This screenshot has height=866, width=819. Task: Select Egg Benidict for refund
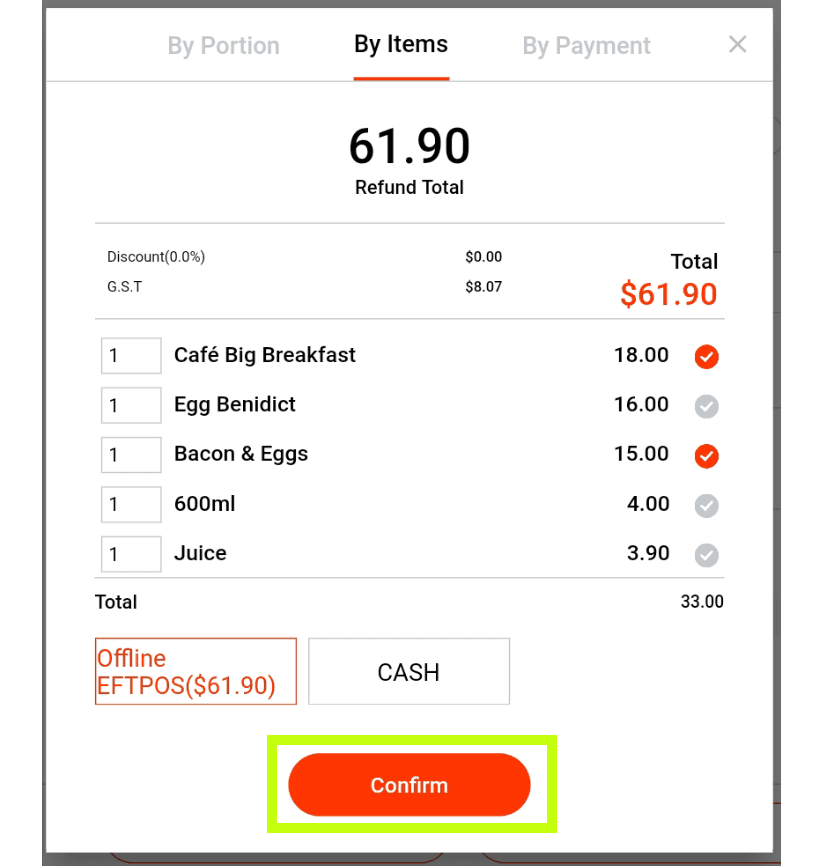pyautogui.click(x=706, y=406)
